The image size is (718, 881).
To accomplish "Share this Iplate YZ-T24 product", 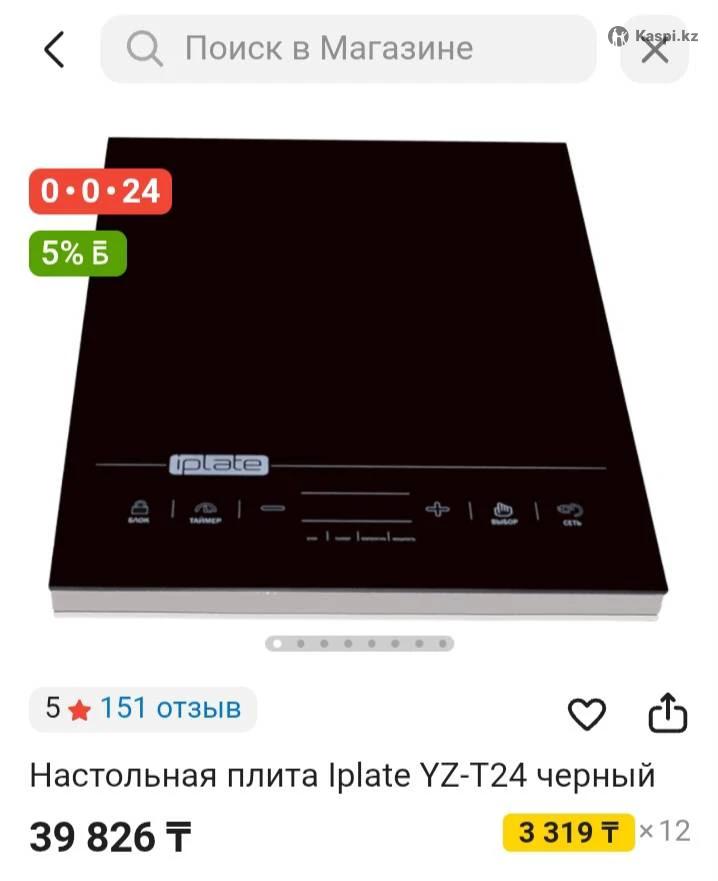I will click(x=669, y=713).
